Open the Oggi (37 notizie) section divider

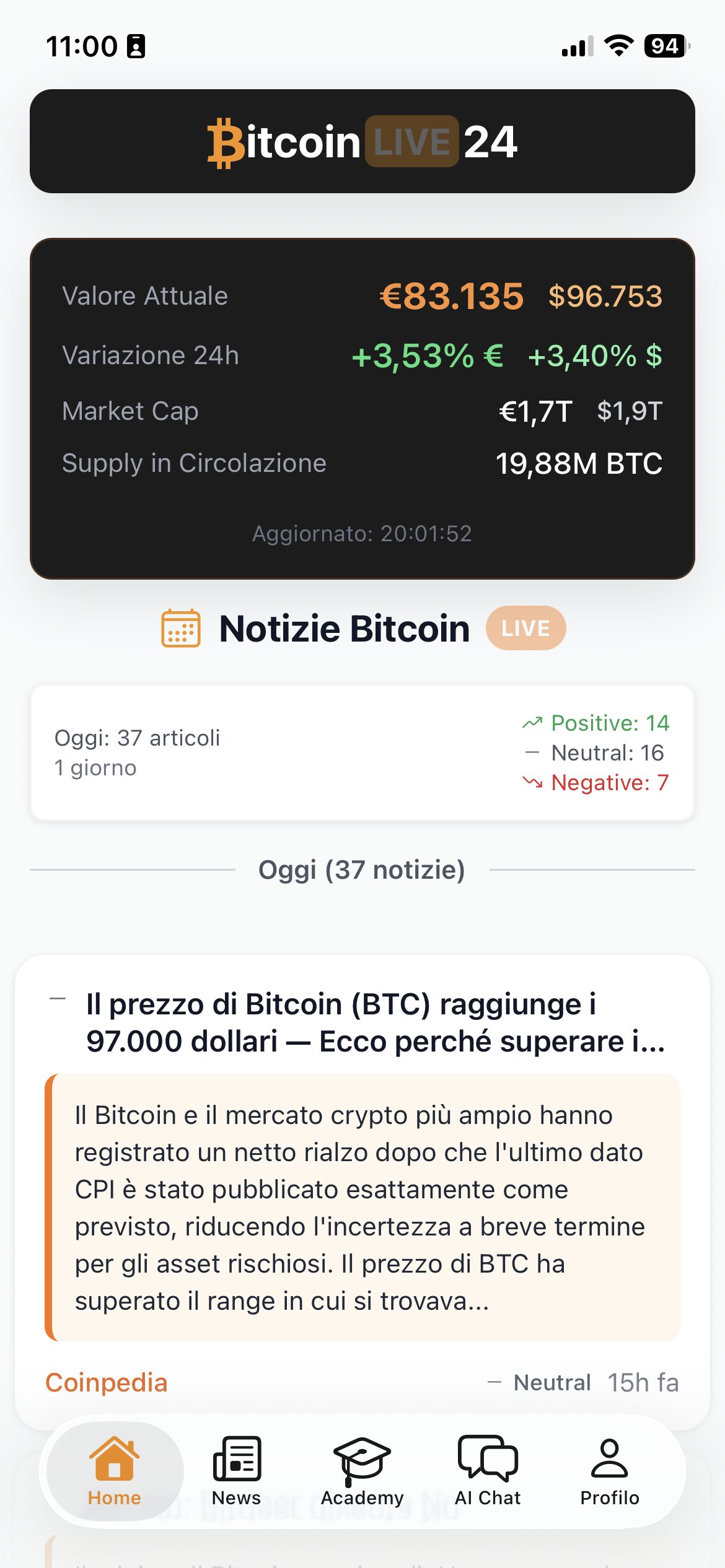(x=362, y=869)
